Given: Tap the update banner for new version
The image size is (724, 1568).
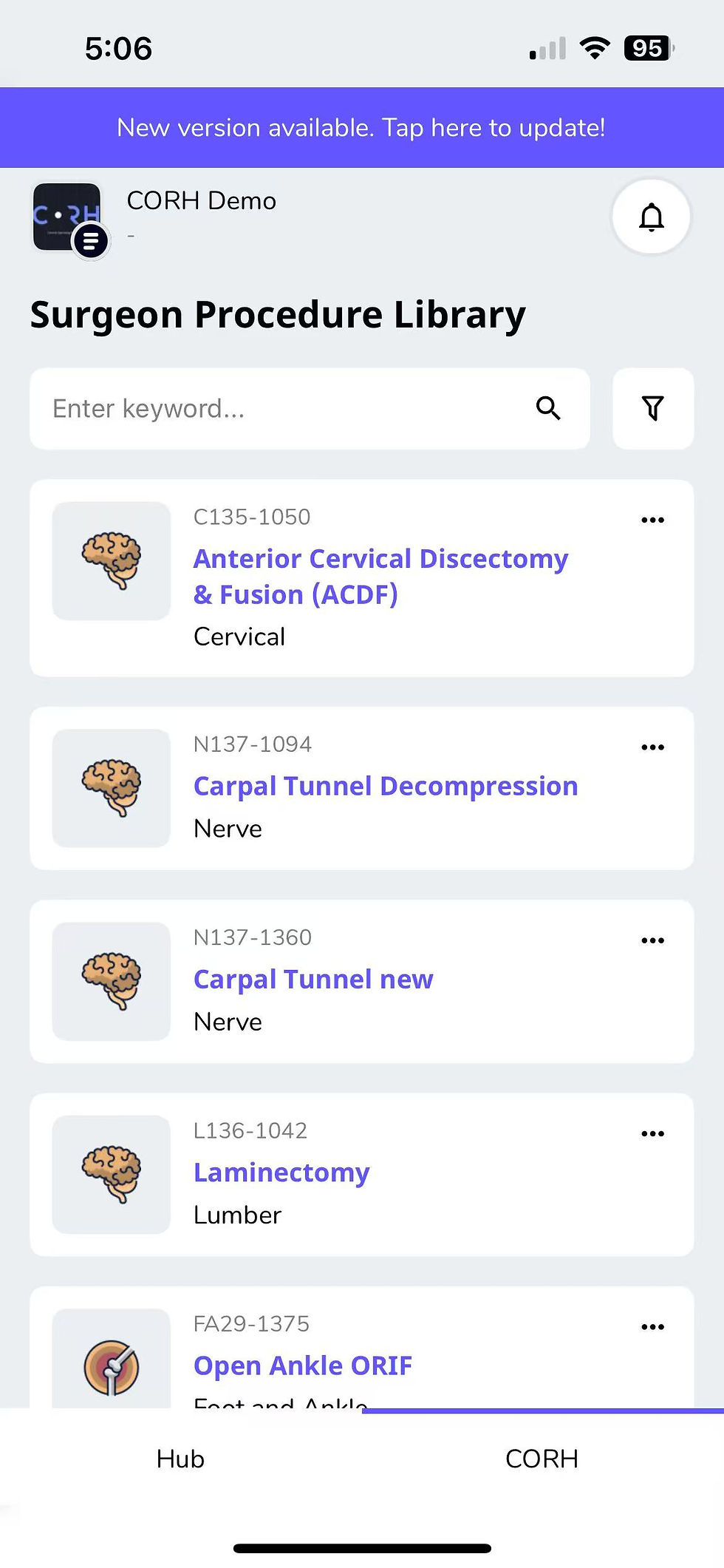Looking at the screenshot, I should [361, 128].
